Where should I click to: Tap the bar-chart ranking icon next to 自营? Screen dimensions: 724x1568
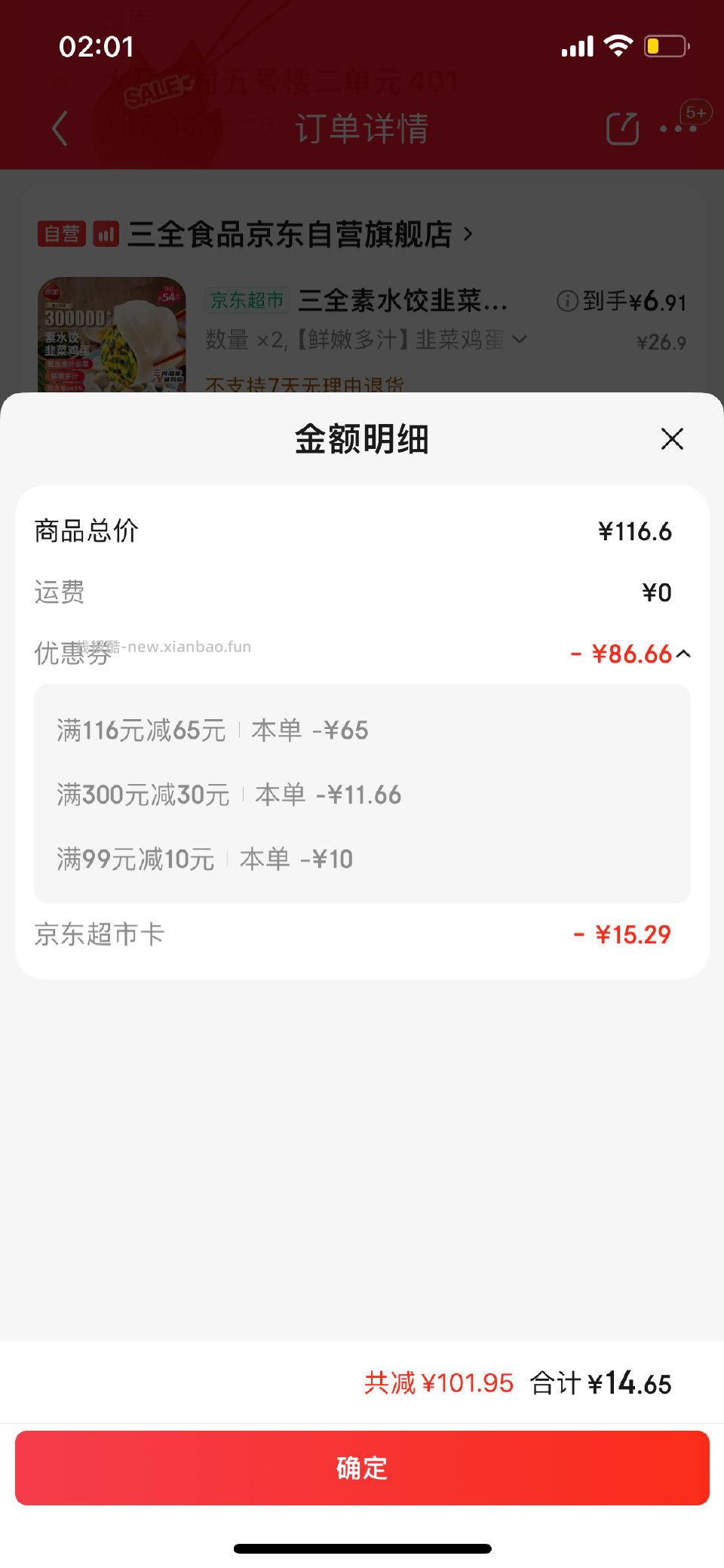click(x=106, y=234)
